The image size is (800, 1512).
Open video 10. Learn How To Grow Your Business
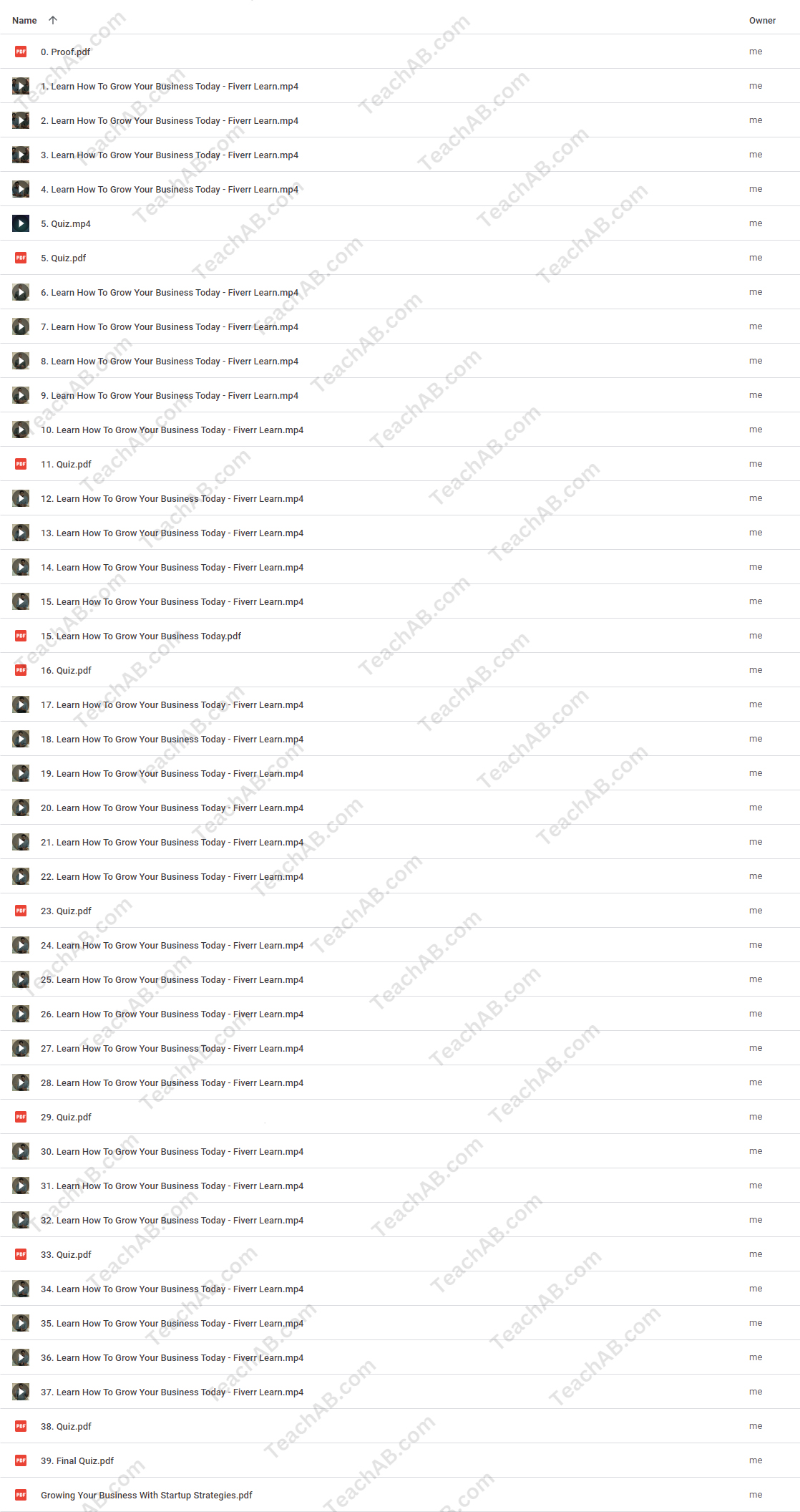click(x=172, y=430)
